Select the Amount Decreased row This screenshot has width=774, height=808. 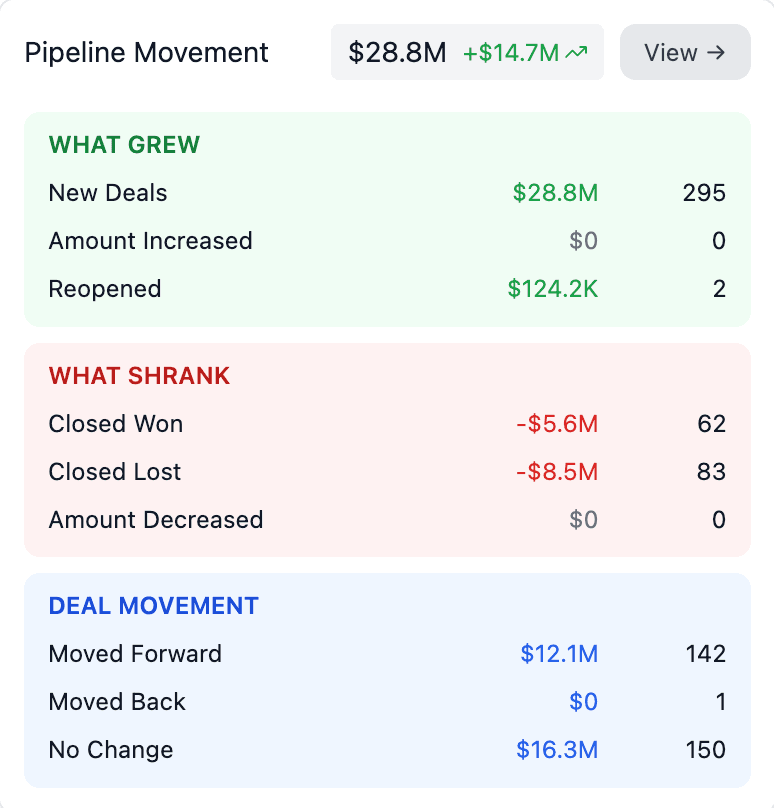pos(156,520)
